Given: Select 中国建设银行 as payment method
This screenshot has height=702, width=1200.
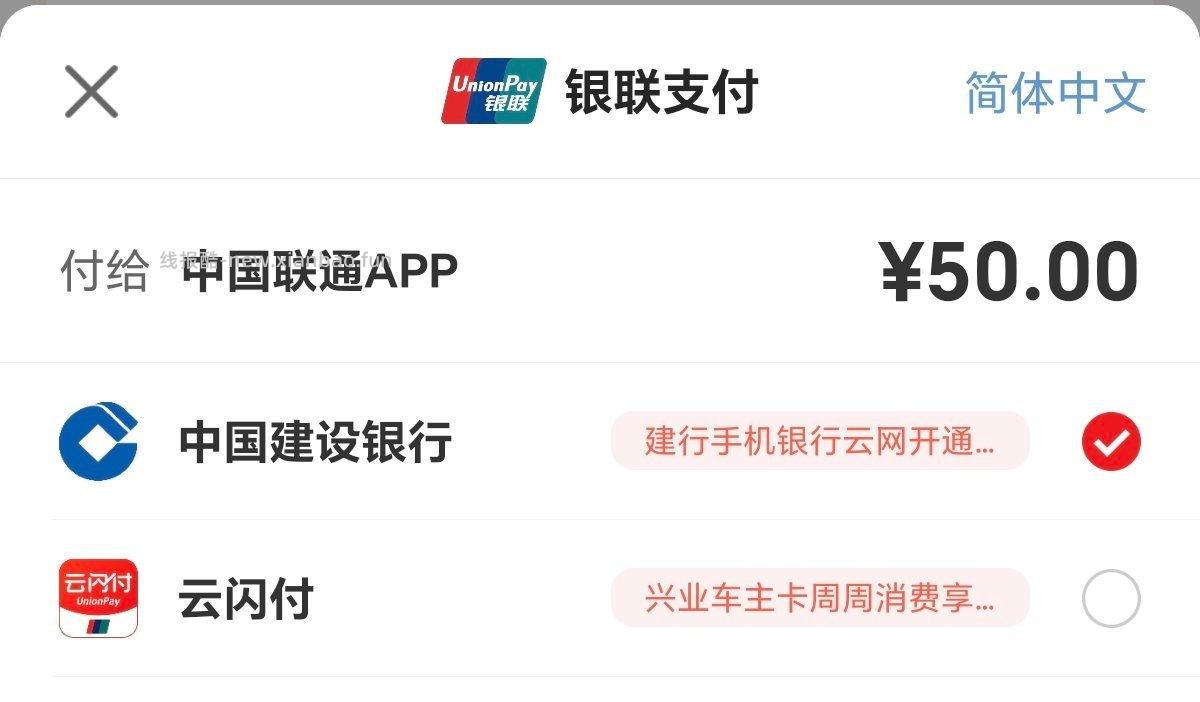Looking at the screenshot, I should pyautogui.click(x=1110, y=441).
